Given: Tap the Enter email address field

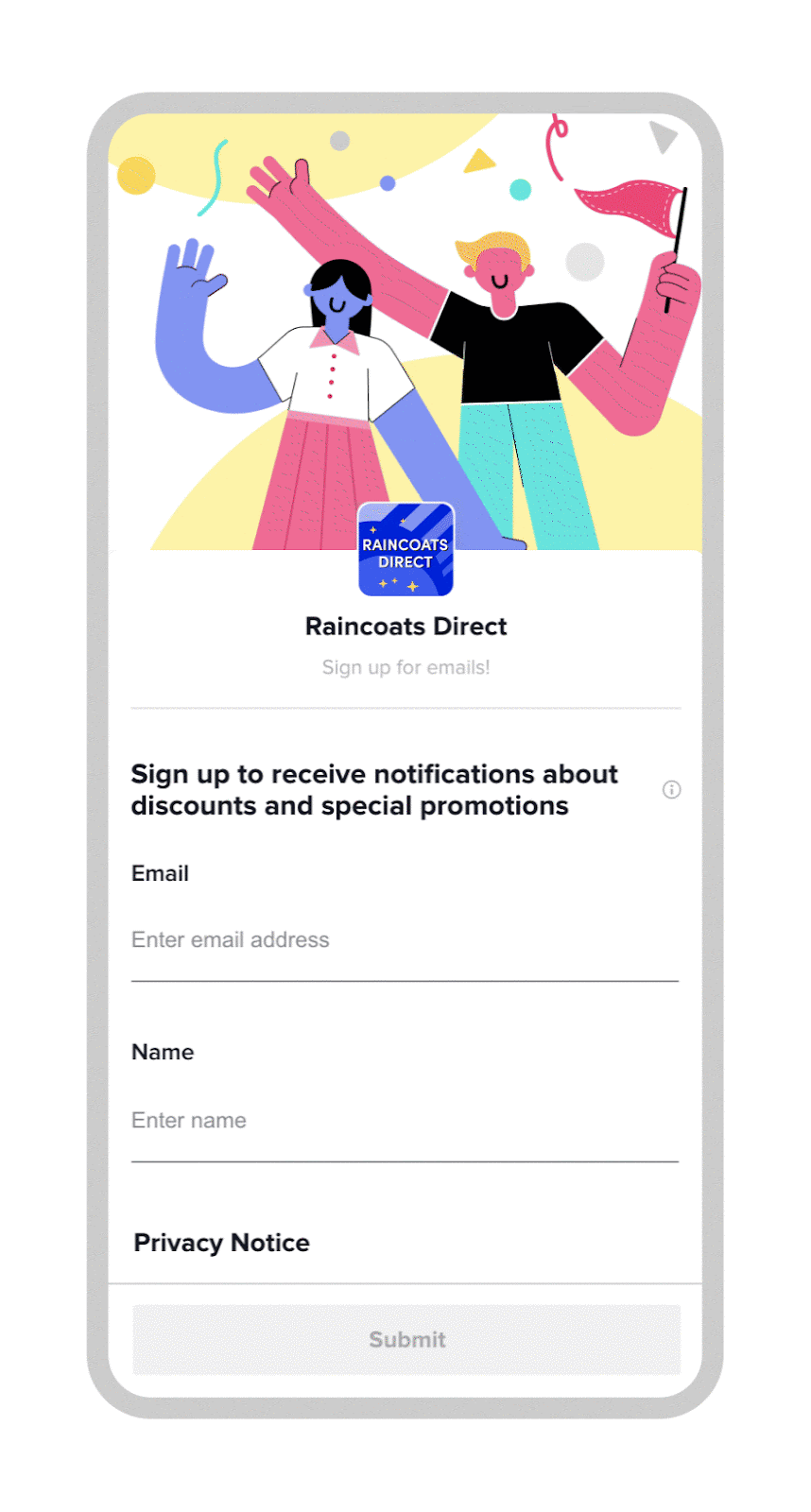Looking at the screenshot, I should tap(405, 940).
